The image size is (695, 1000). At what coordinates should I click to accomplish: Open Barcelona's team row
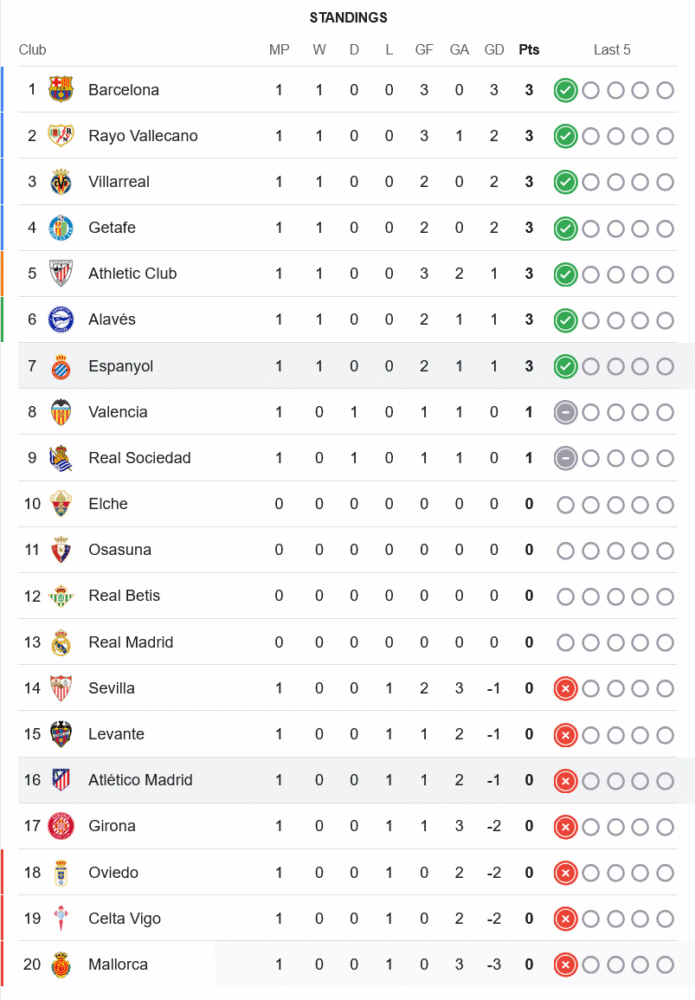click(123, 90)
